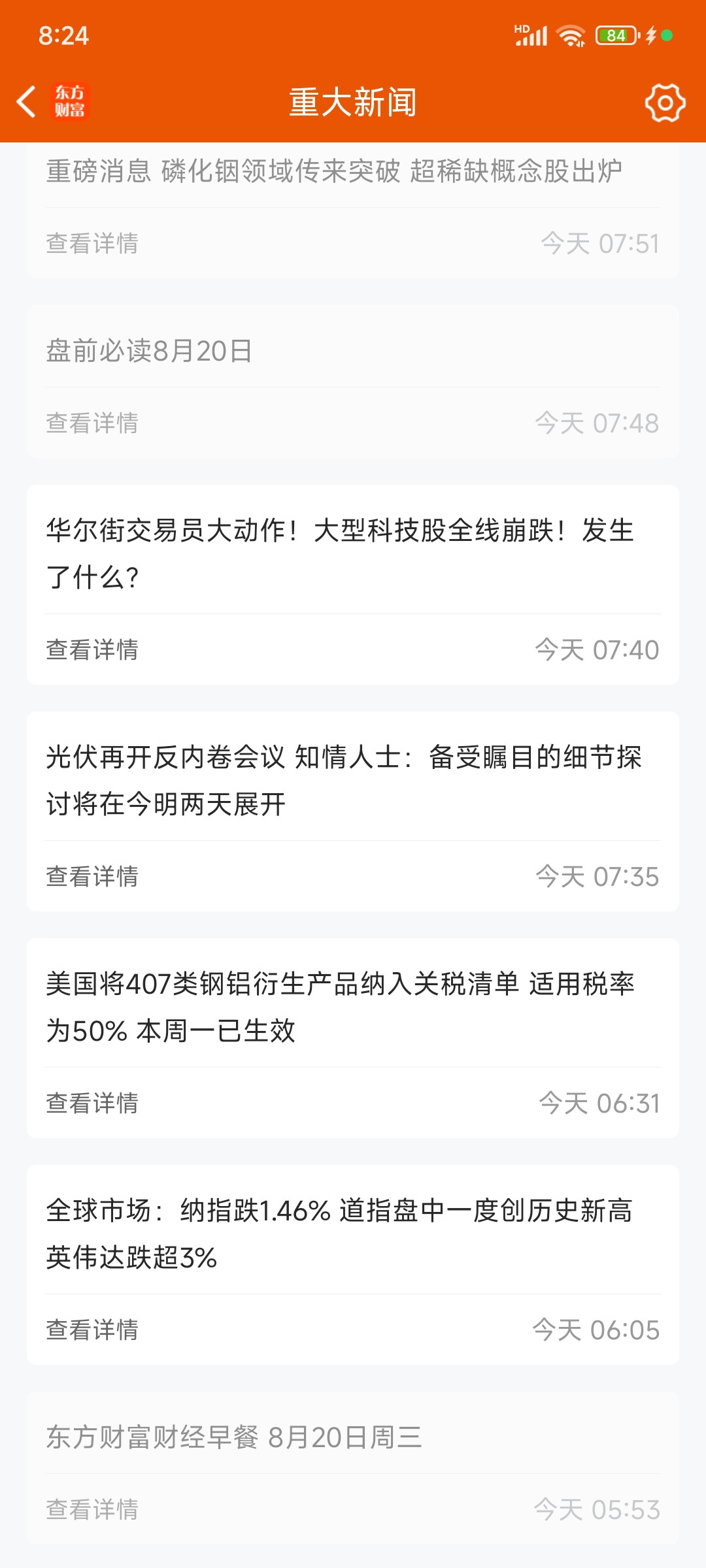Read the 华尔街交易员大动作 news item
The image size is (706, 1568).
(353, 585)
